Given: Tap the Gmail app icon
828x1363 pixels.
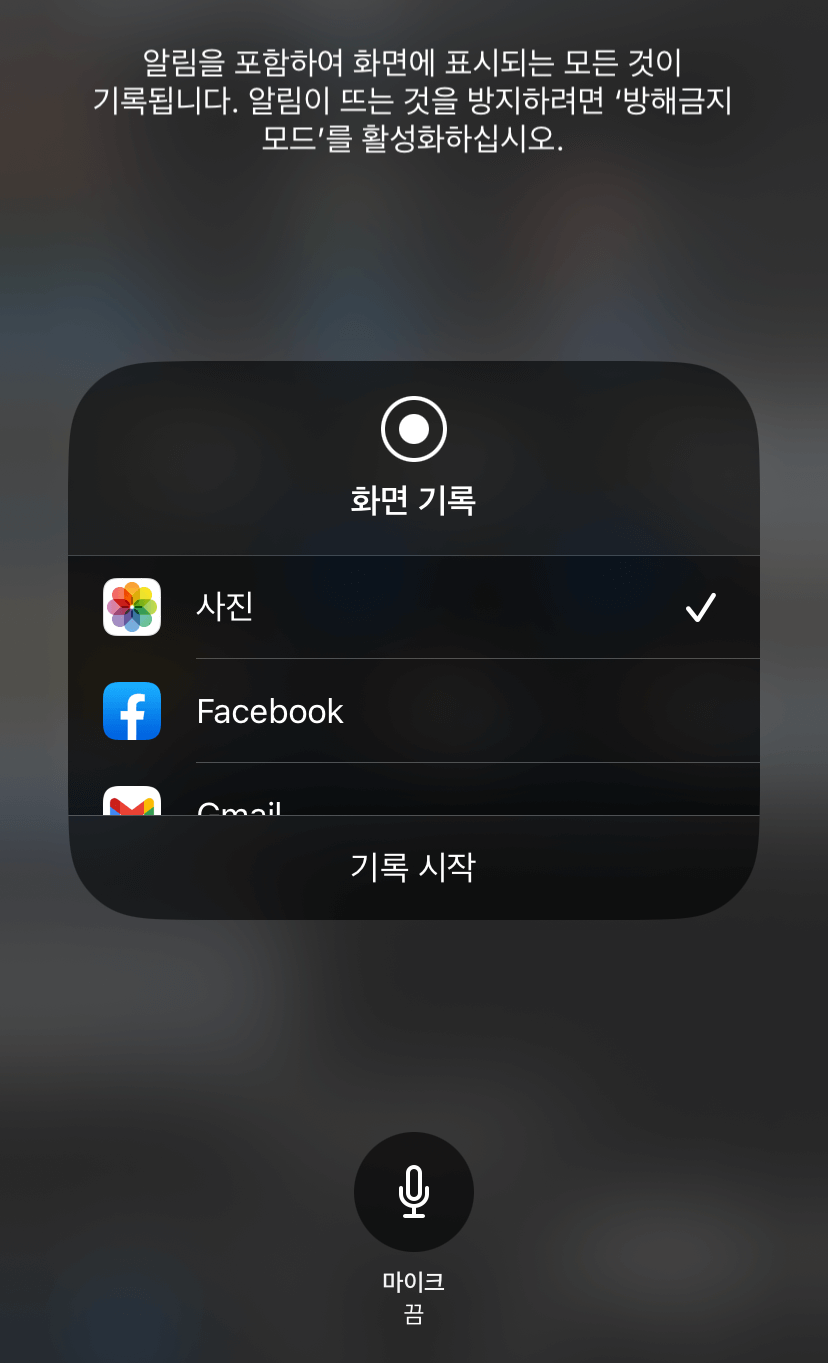Looking at the screenshot, I should pyautogui.click(x=132, y=805).
